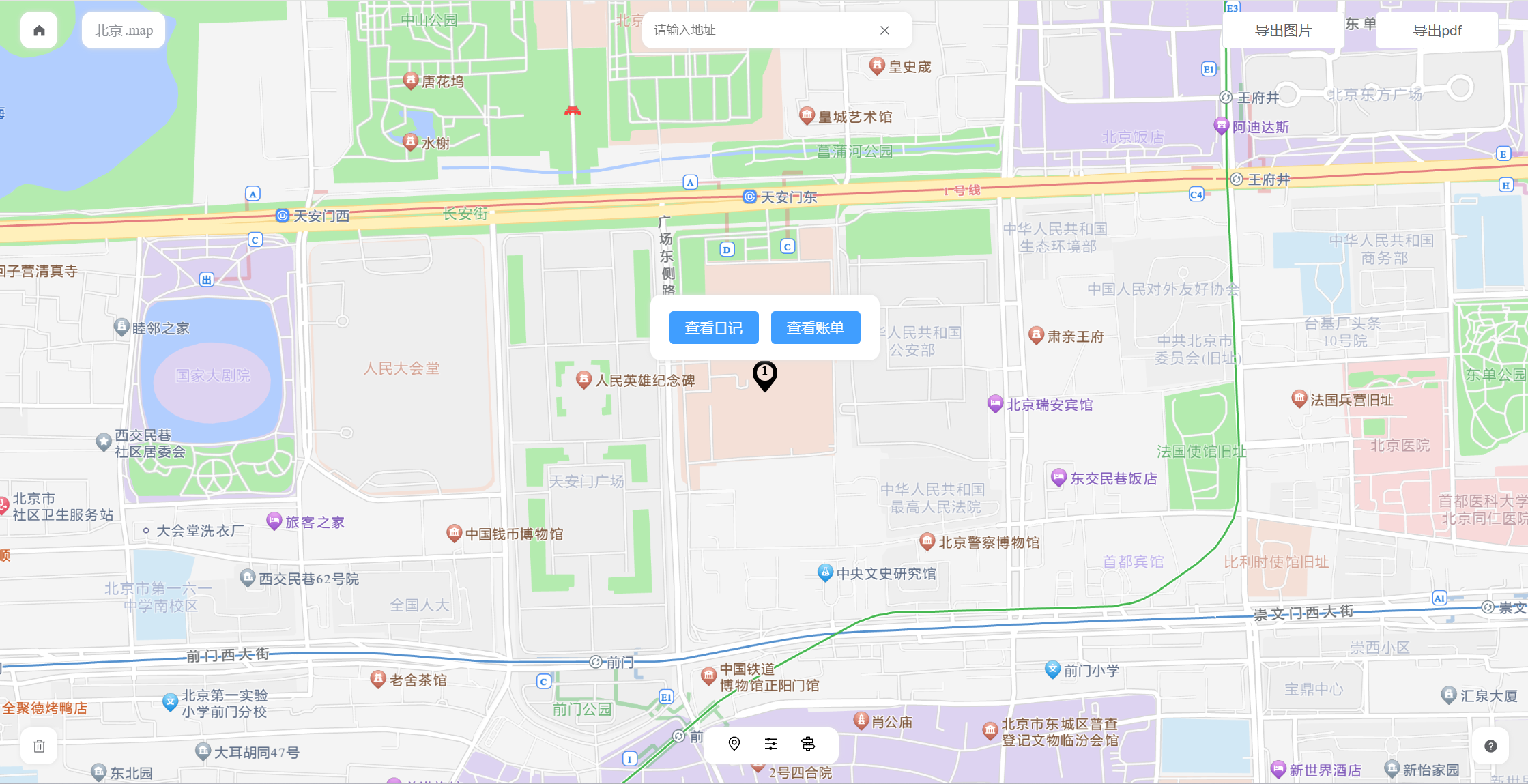The image size is (1528, 784).
Task: Tap the trash delete icon
Action: click(x=39, y=746)
